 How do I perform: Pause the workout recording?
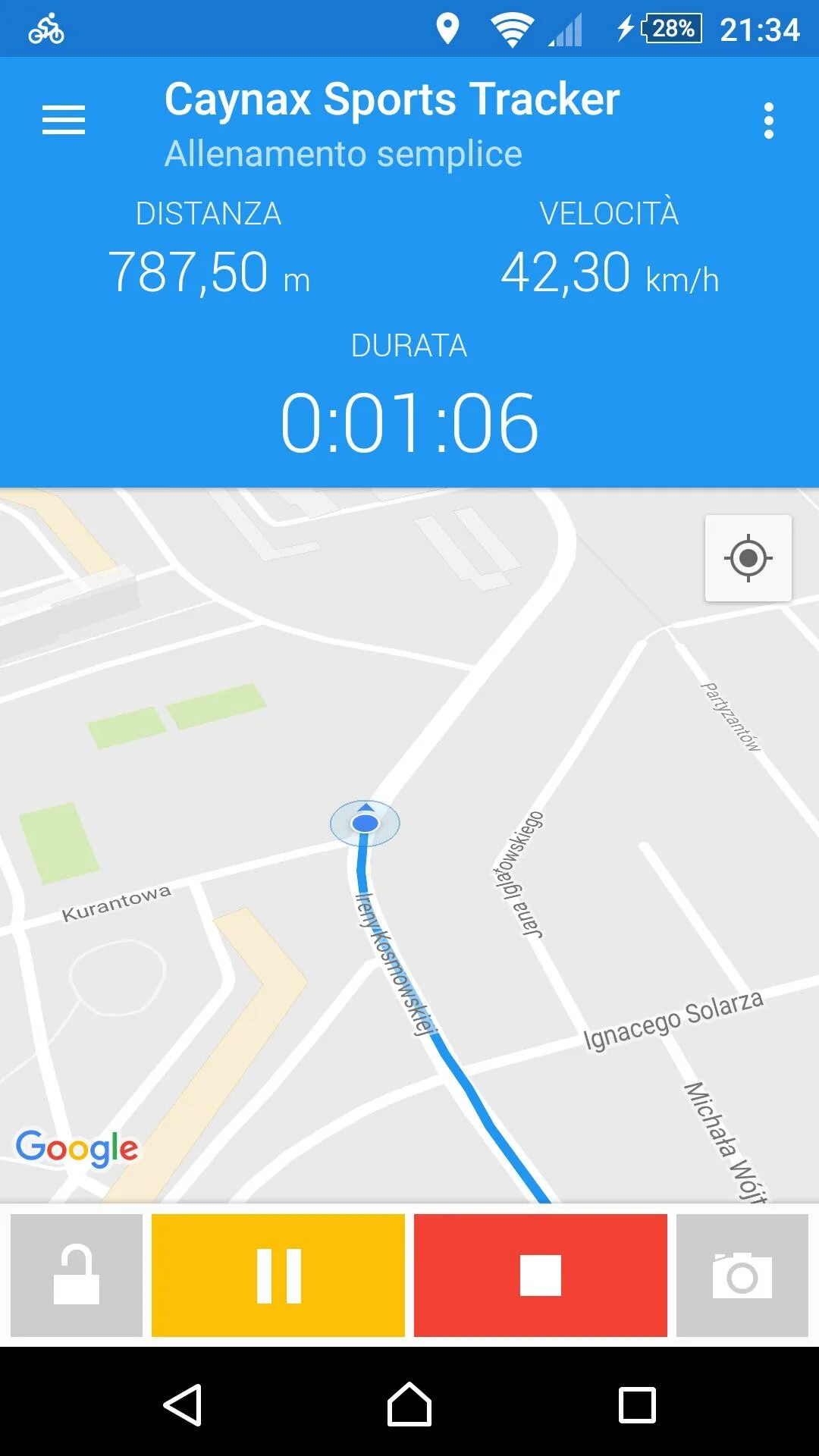tap(278, 1275)
